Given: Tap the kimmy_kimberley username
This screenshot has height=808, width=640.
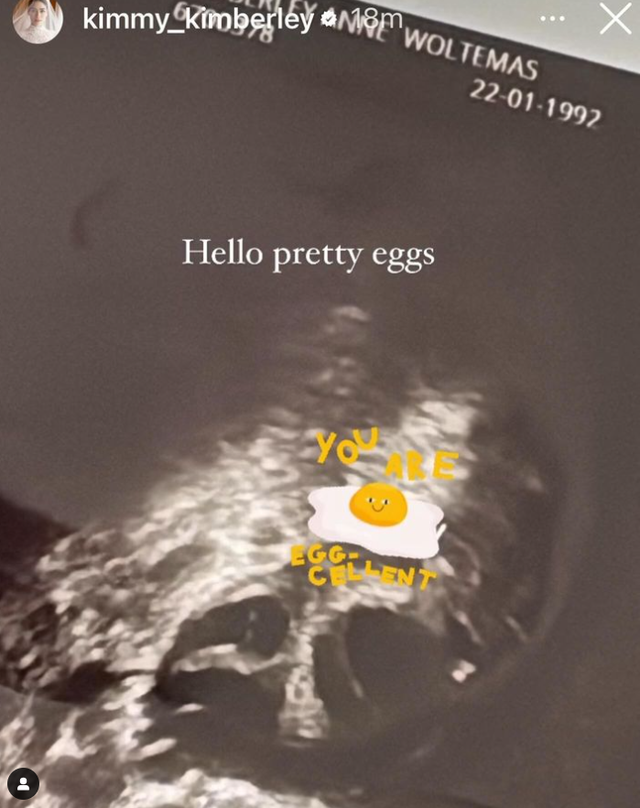Looking at the screenshot, I should tap(197, 19).
